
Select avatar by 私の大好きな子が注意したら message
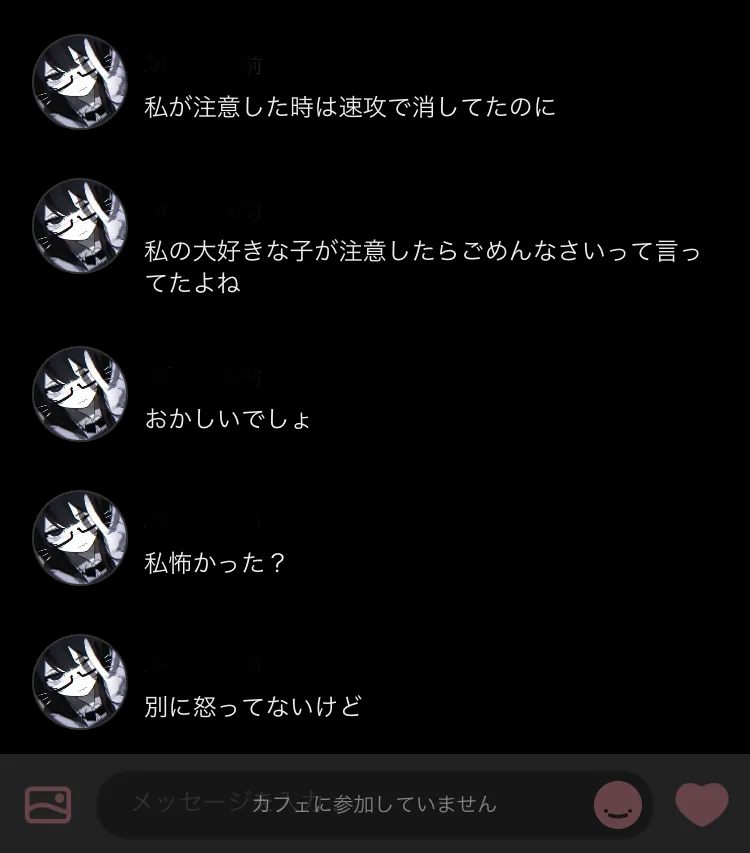point(80,226)
